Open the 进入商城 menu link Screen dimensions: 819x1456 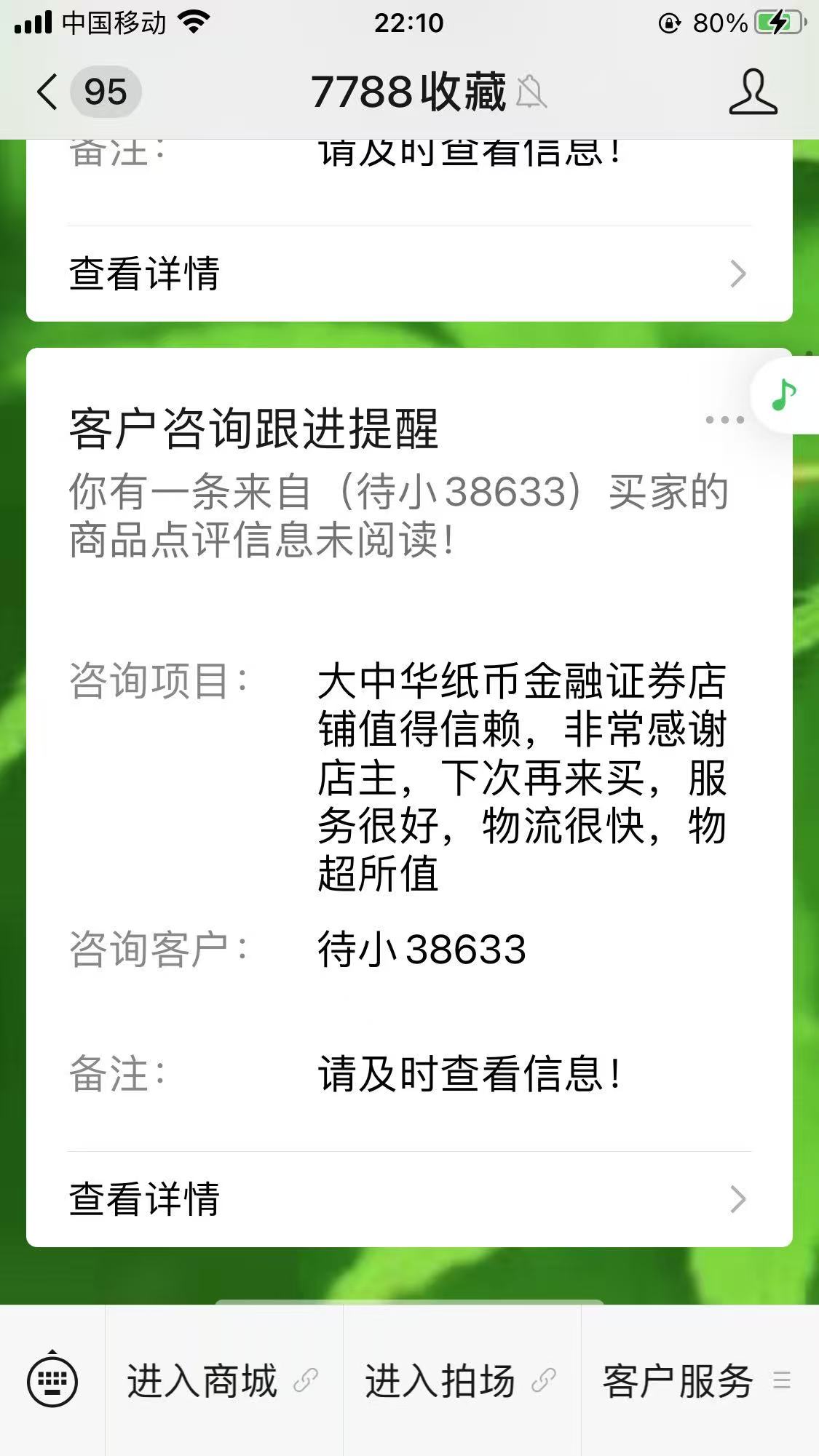click(x=223, y=1380)
